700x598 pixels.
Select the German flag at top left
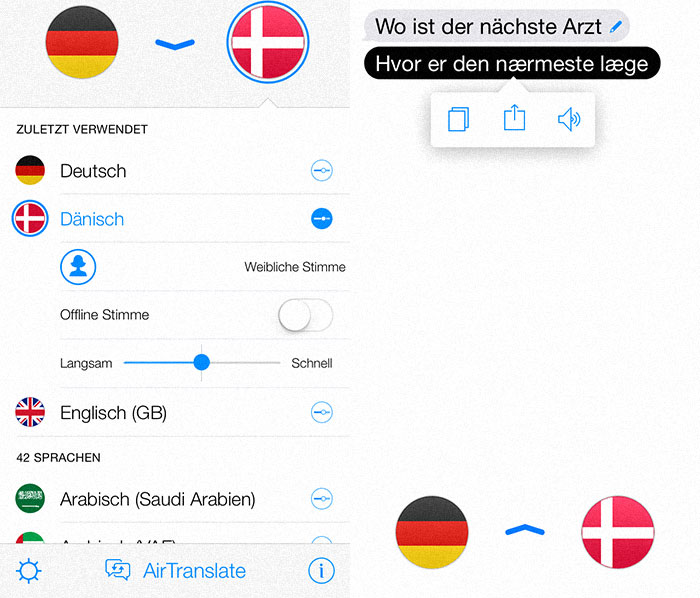(82, 42)
